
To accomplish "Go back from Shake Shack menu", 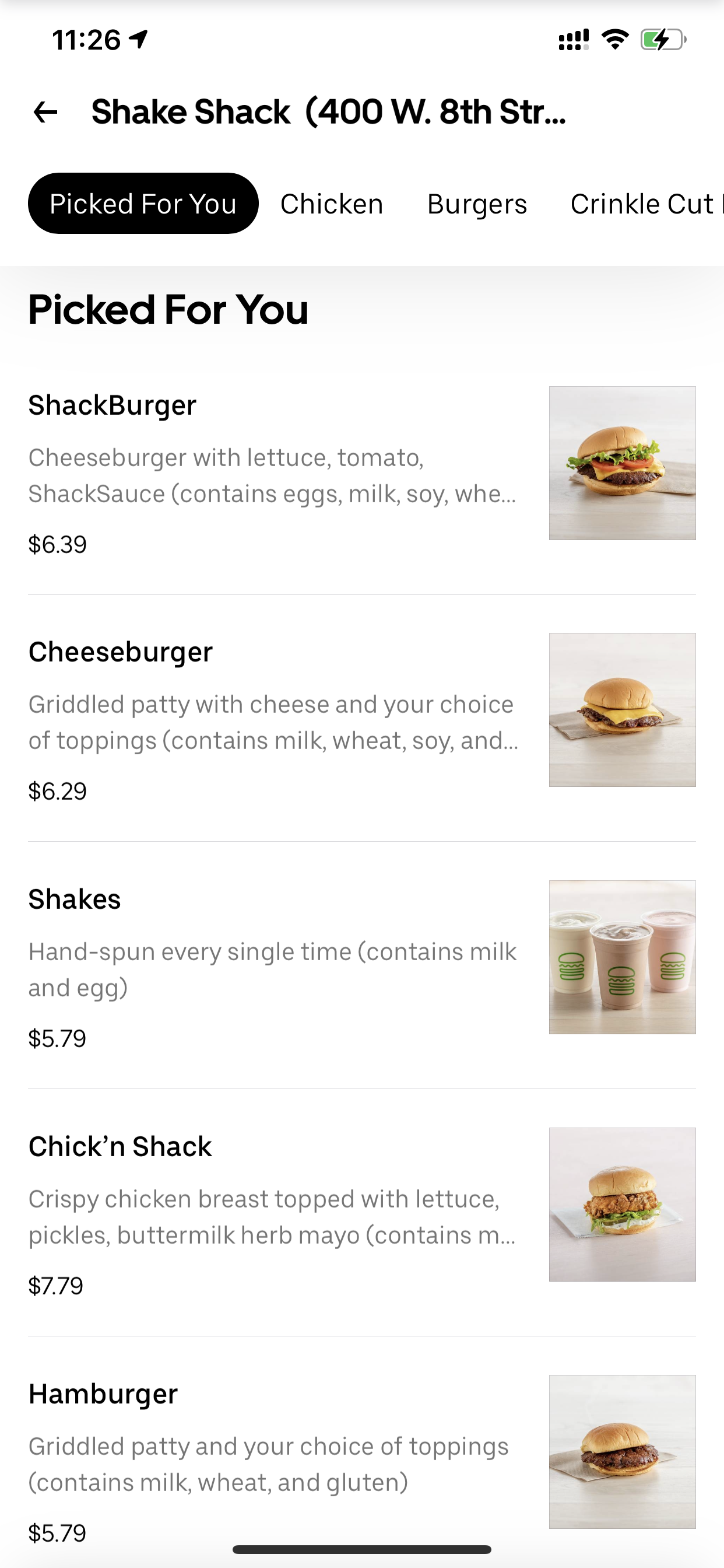I will coord(45,113).
